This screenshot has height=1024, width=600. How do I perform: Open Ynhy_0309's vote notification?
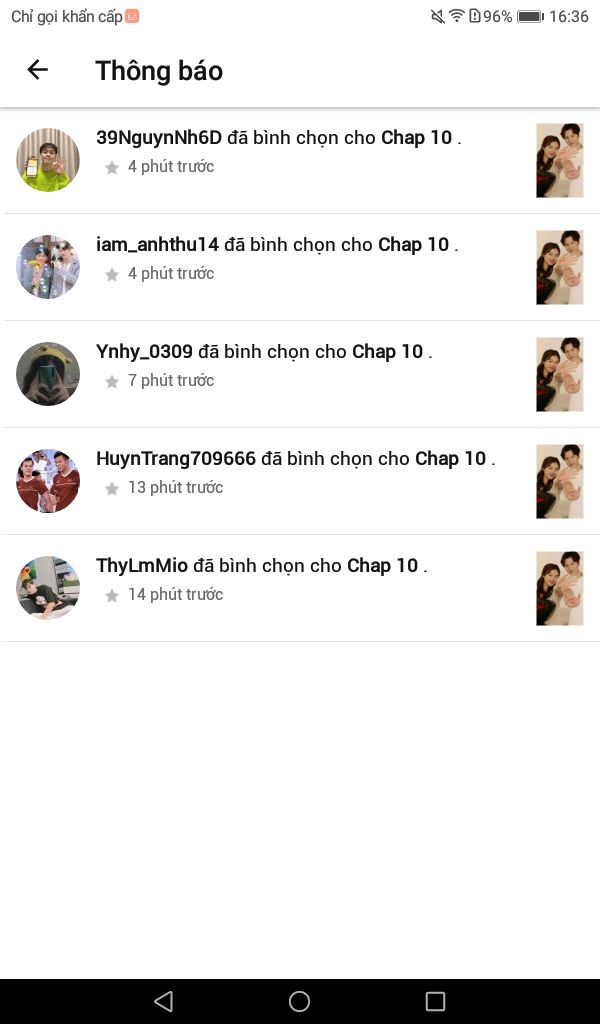[x=300, y=374]
